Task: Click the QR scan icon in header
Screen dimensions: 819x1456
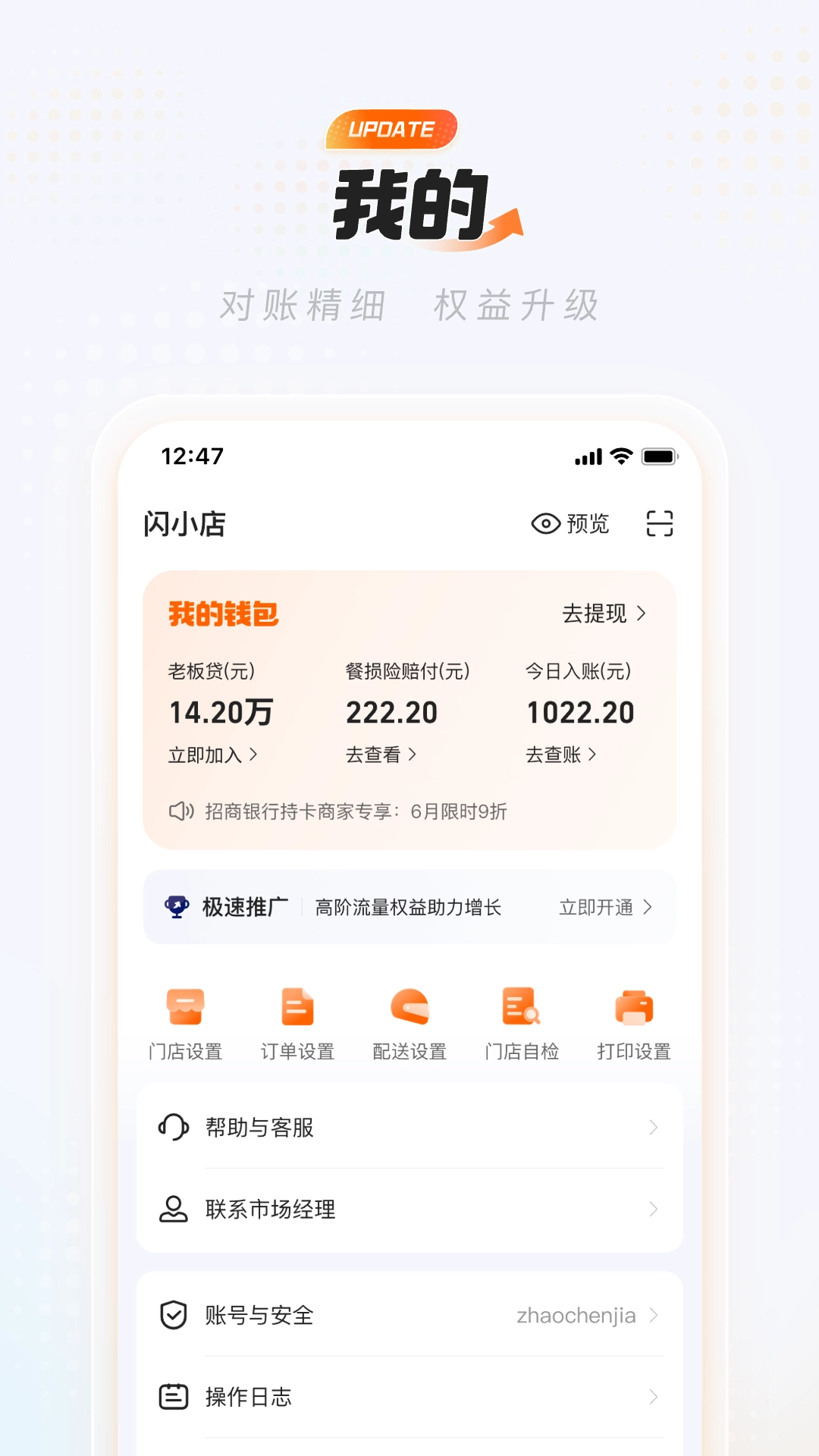Action: pos(660,523)
